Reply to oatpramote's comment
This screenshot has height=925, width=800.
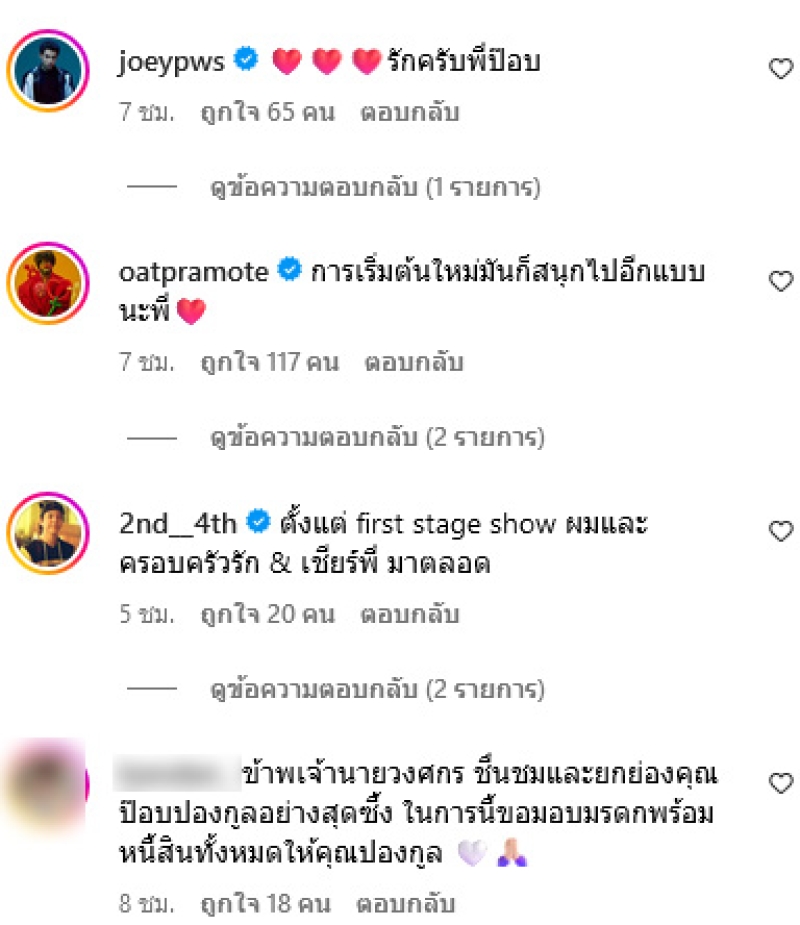(x=414, y=362)
